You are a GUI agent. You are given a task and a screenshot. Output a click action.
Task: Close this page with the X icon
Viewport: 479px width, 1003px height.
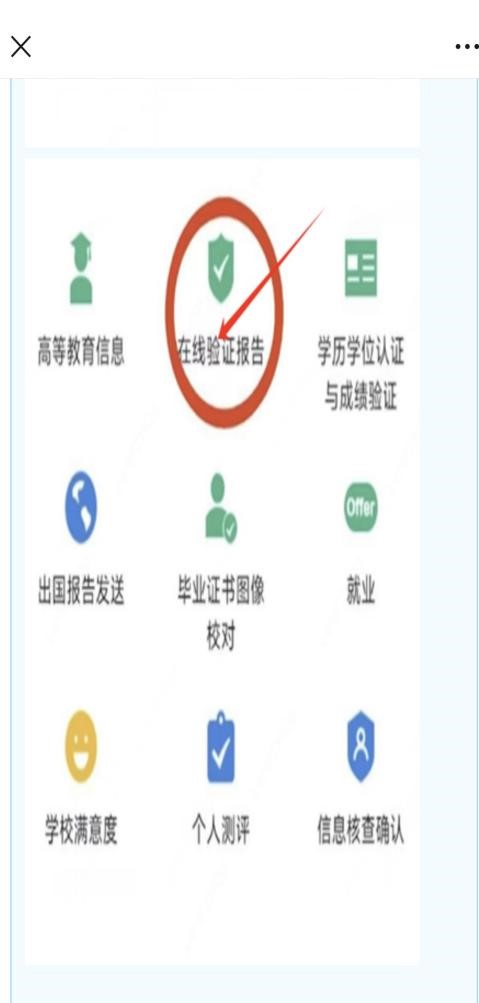(20, 47)
